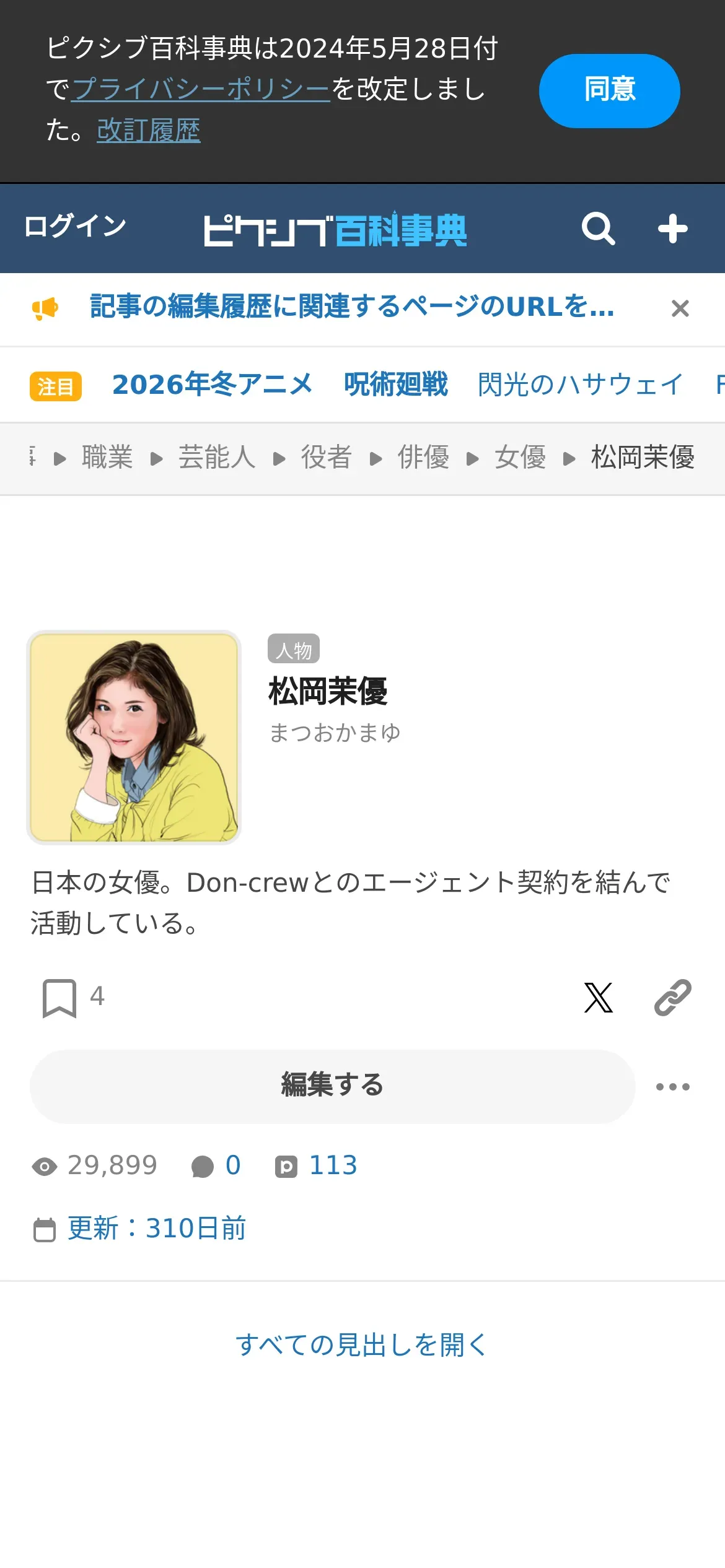This screenshot has height=1568, width=725.
Task: View the update history 更新：310日前
Action: pyautogui.click(x=156, y=1229)
